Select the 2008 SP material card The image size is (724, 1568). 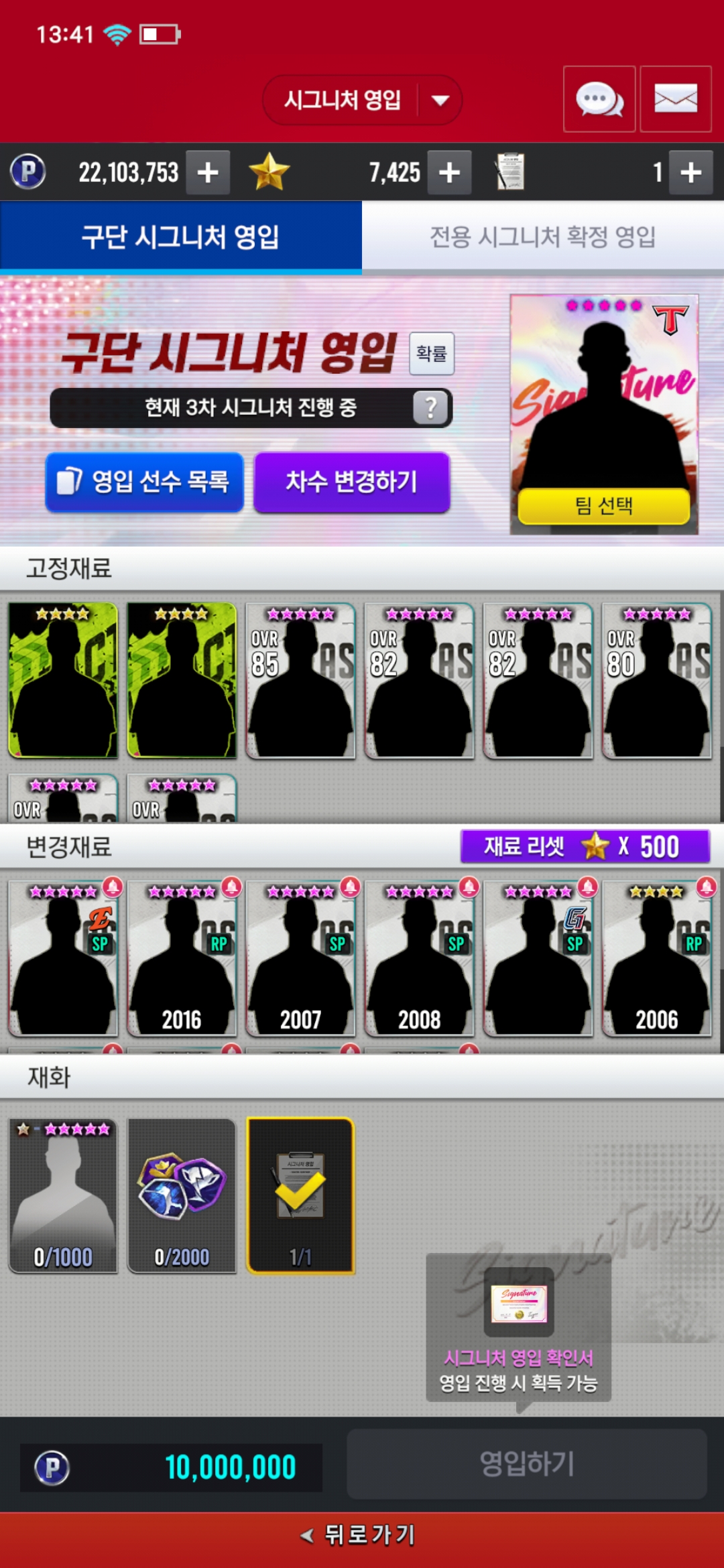pyautogui.click(x=419, y=958)
